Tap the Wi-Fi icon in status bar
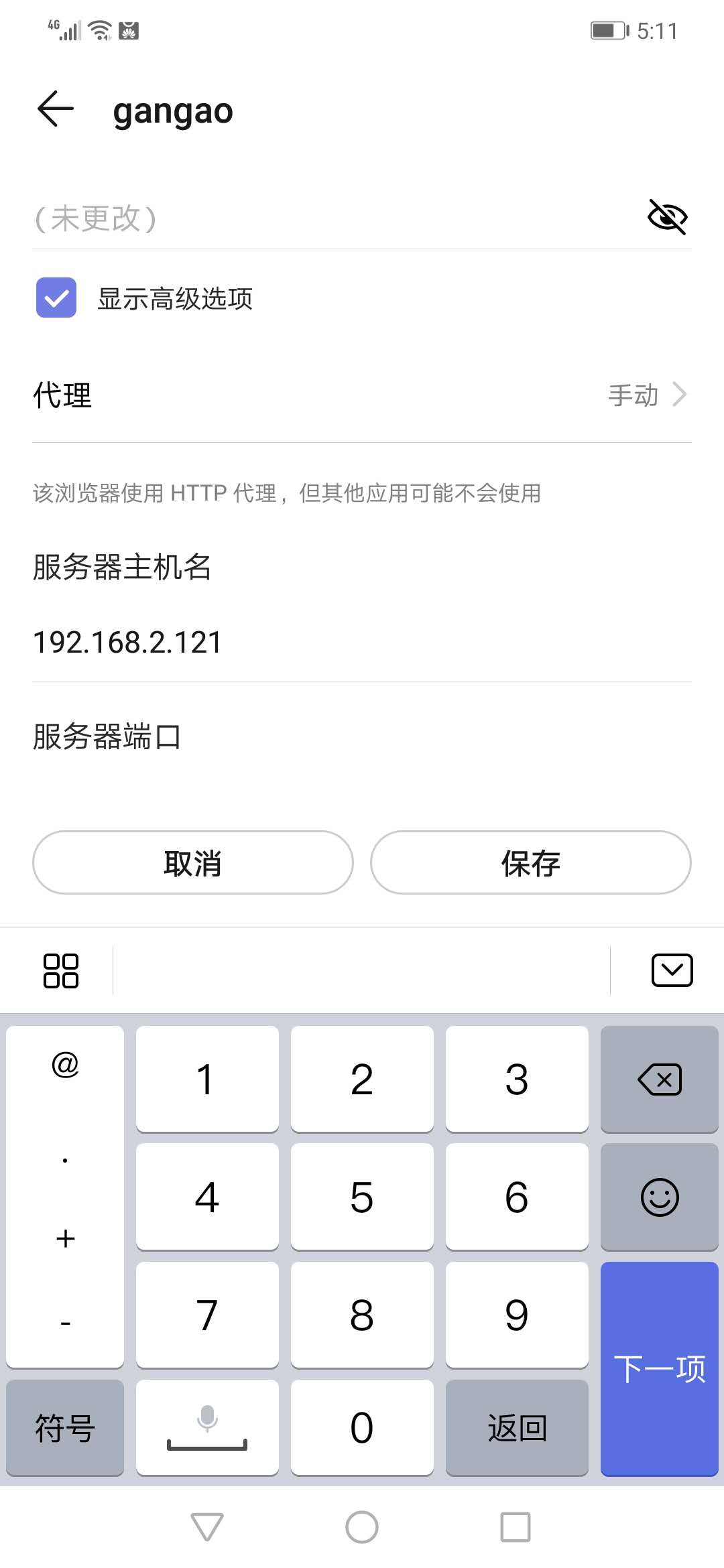 (98, 30)
